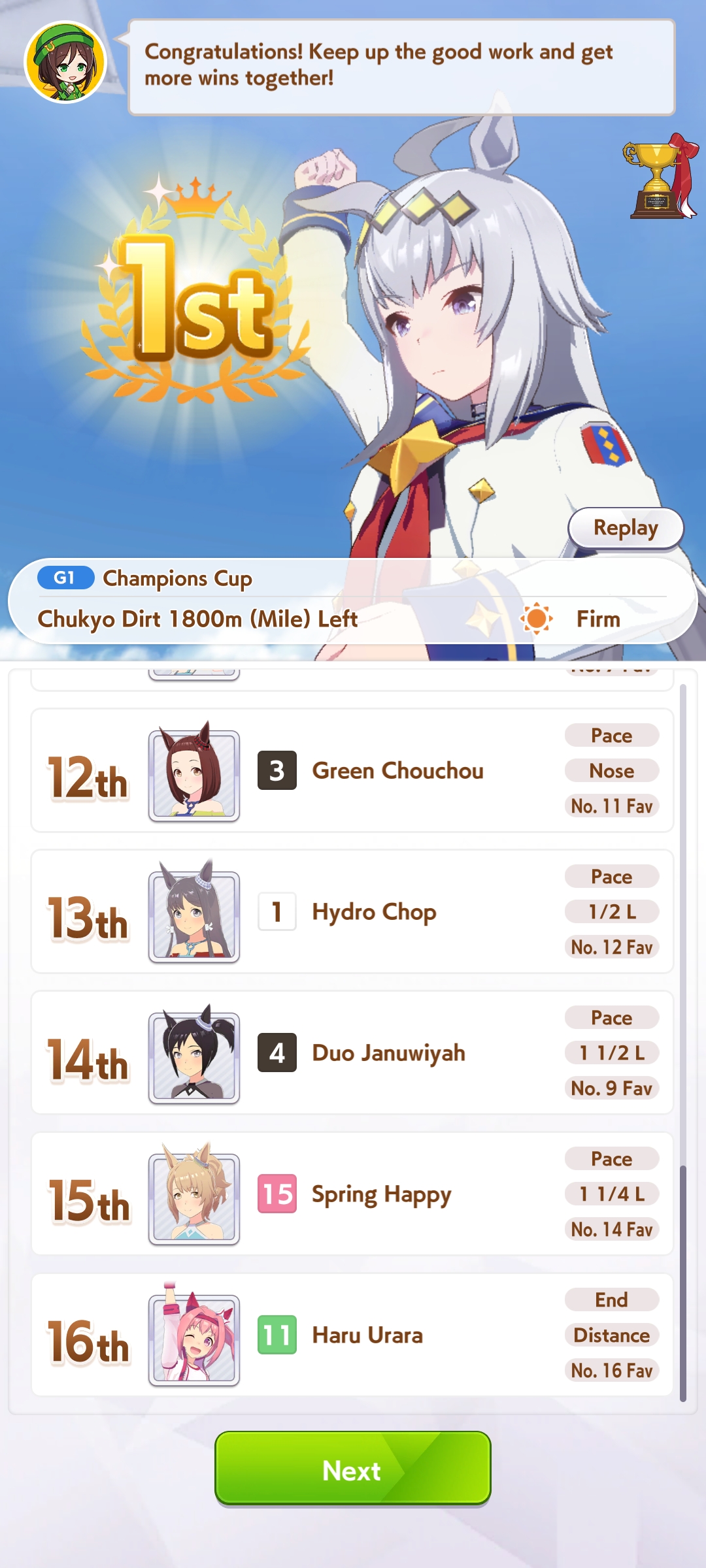Tap the Replay button
The height and width of the screenshot is (1568, 706).
(626, 528)
